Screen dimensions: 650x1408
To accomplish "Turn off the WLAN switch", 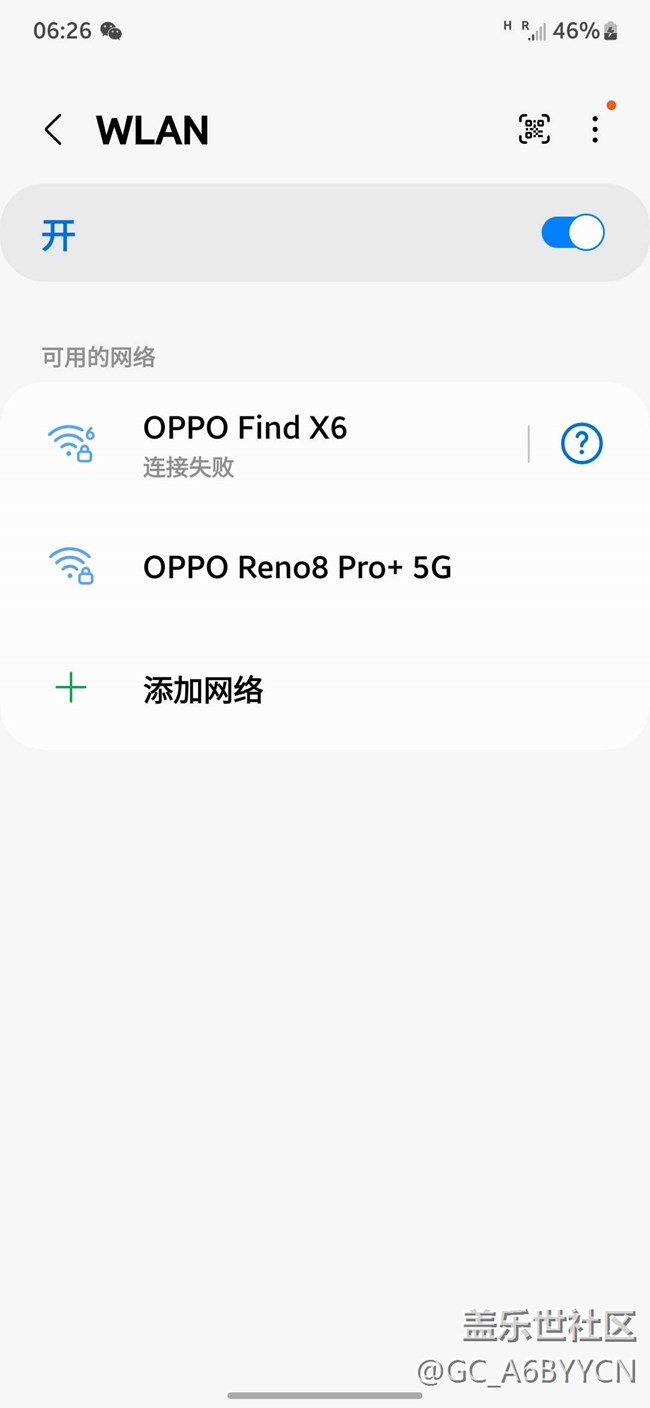I will (573, 233).
